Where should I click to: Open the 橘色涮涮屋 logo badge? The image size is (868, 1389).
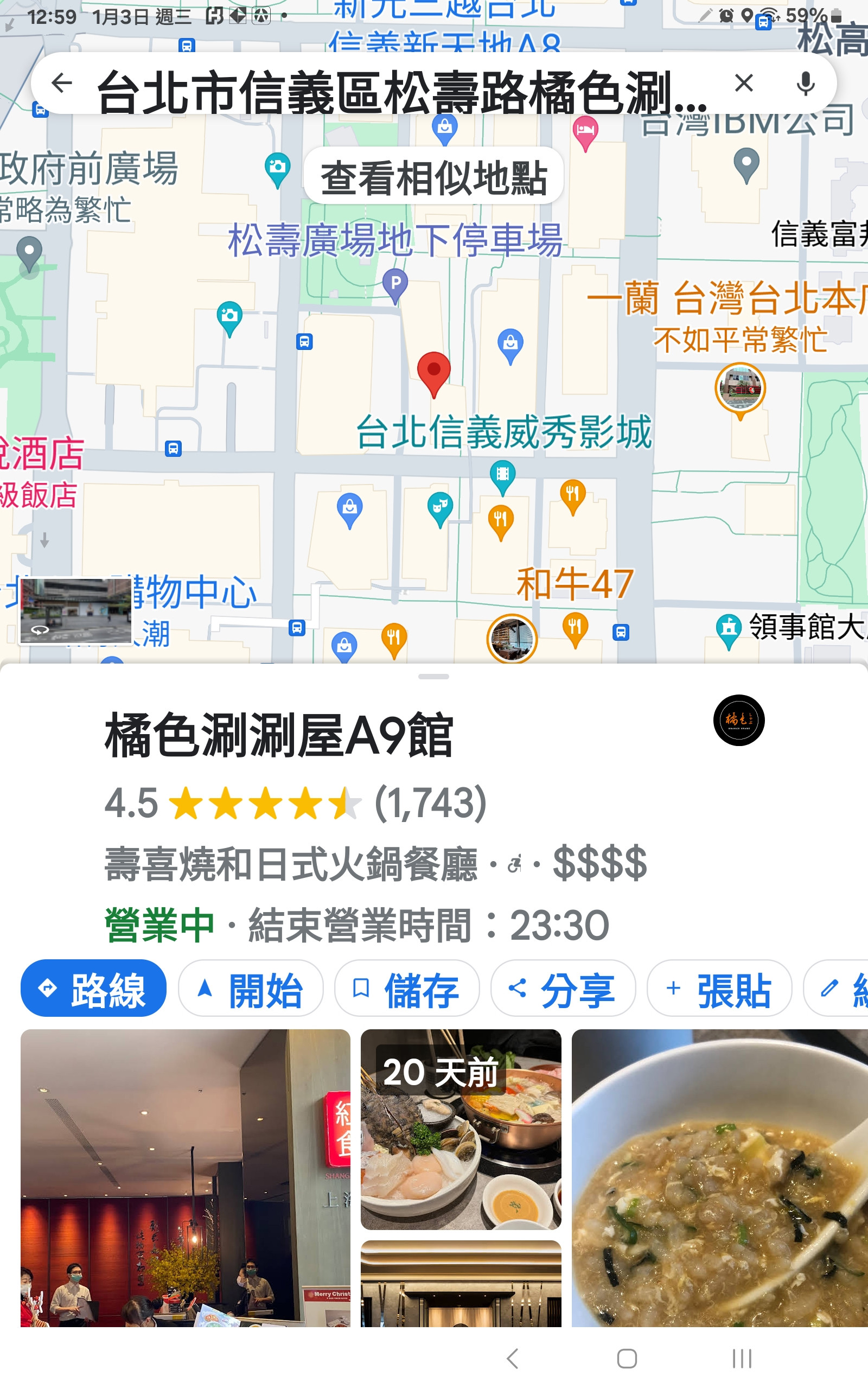[739, 721]
